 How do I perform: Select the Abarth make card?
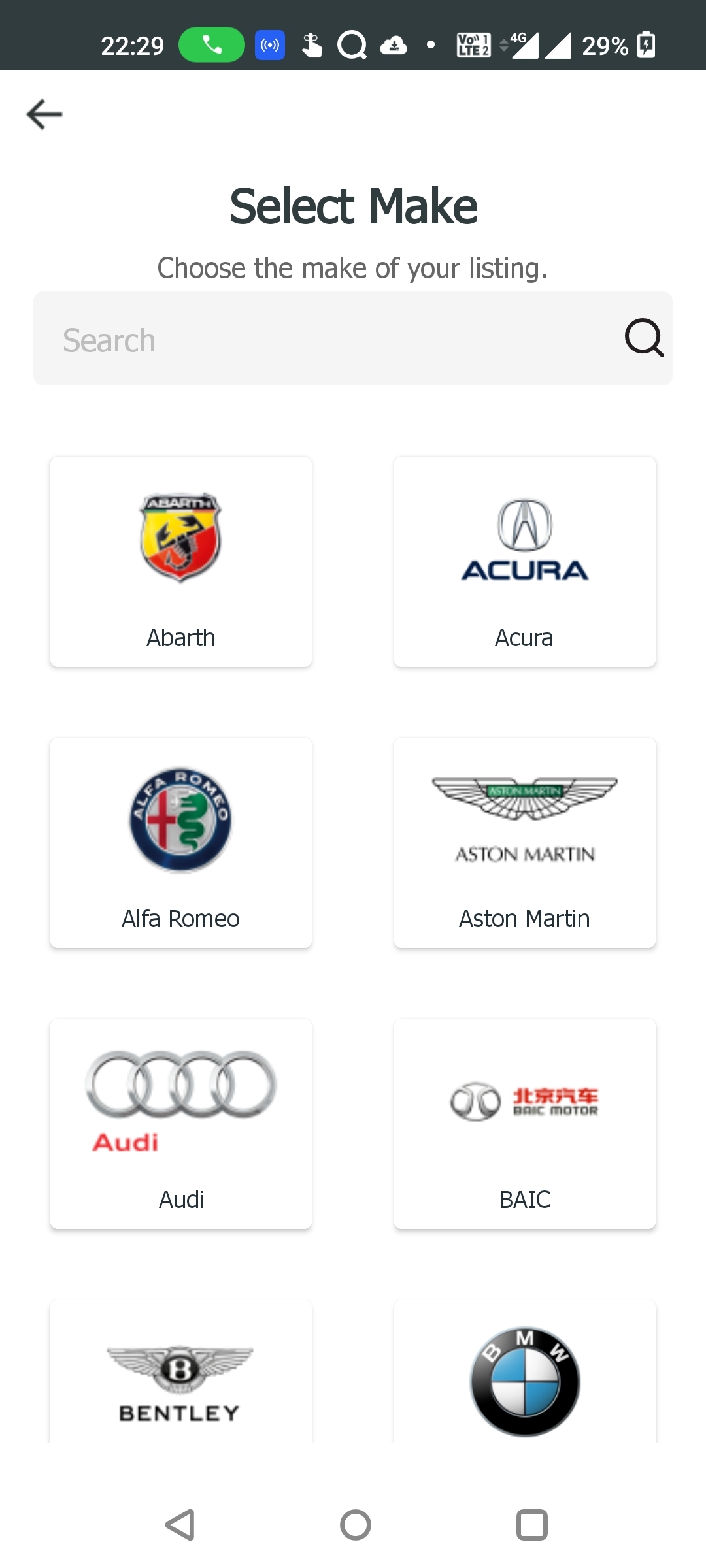pos(181,562)
